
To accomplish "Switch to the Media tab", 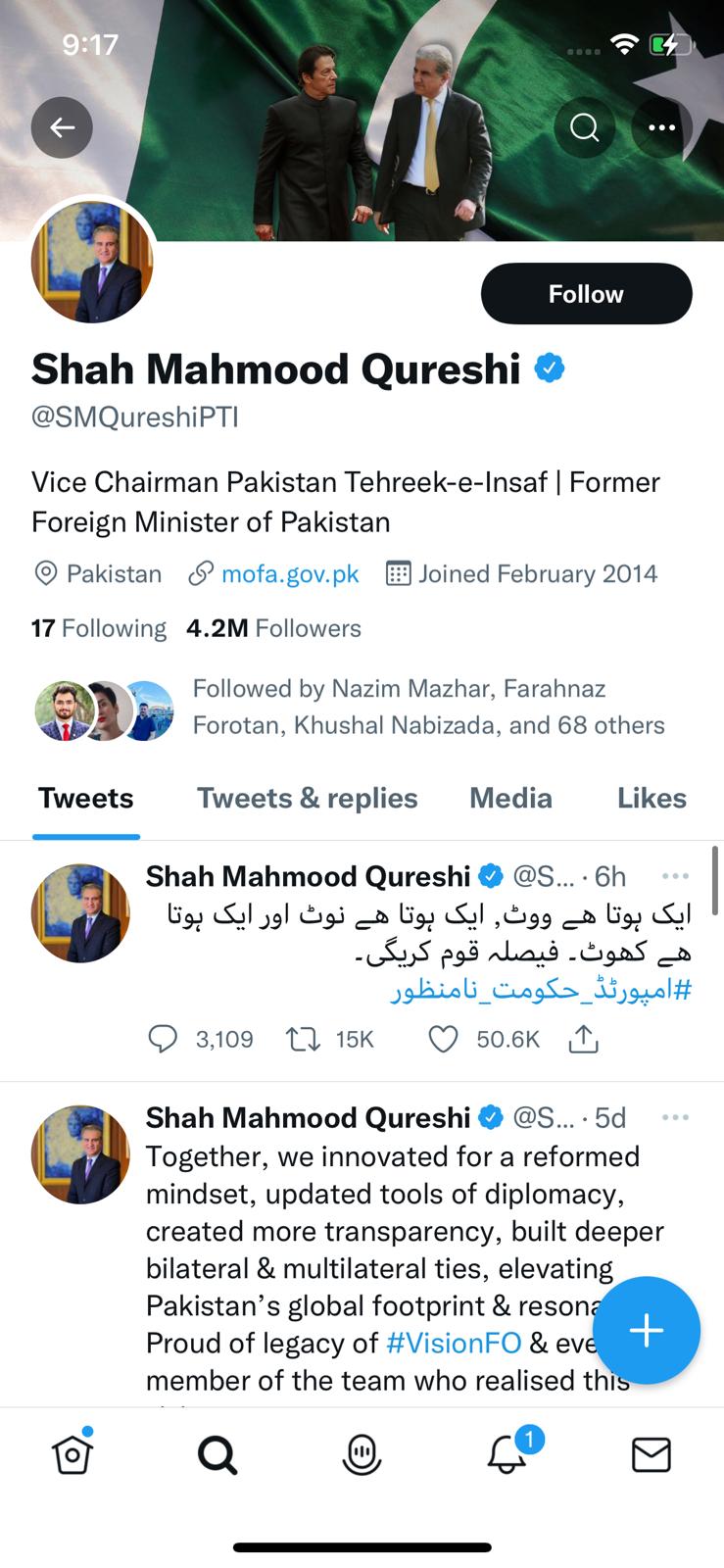I will [x=510, y=799].
